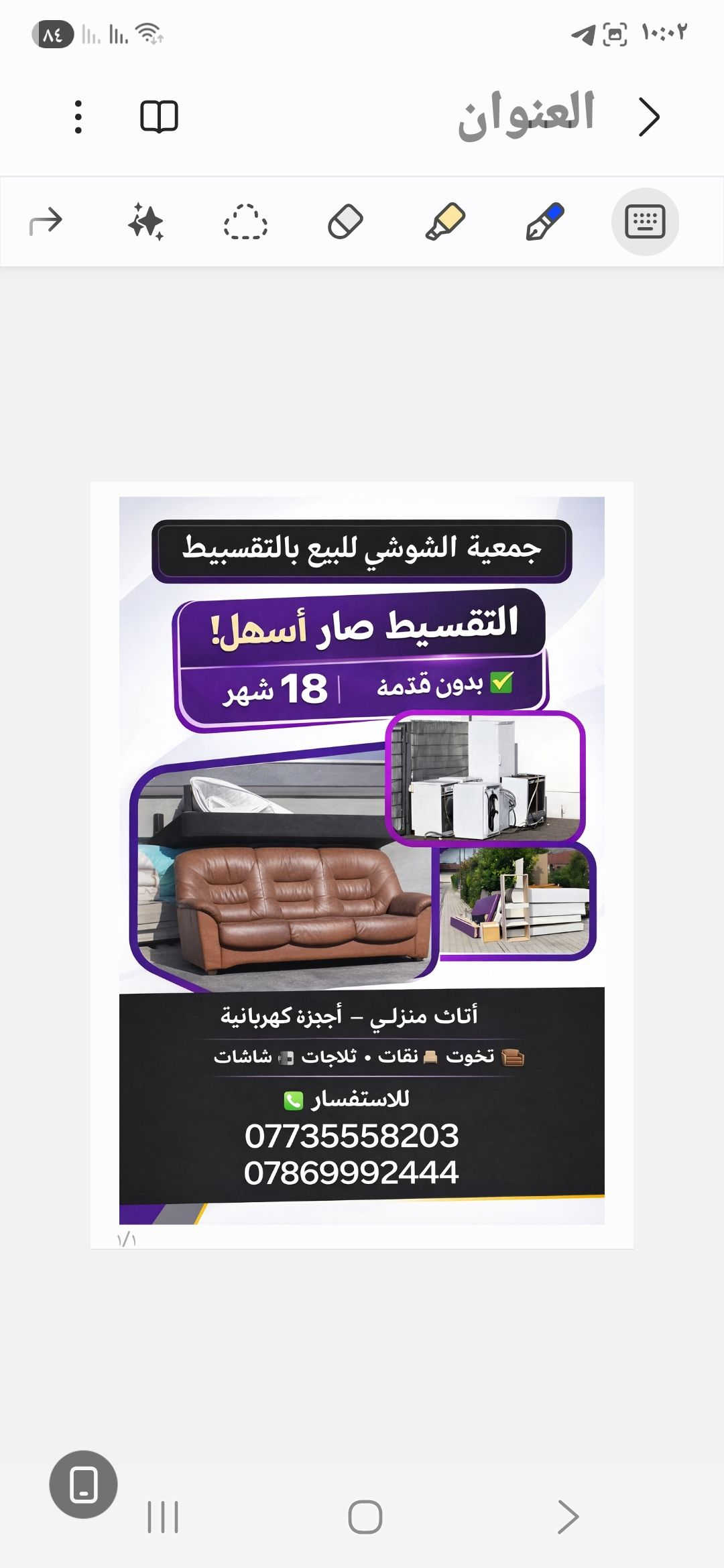The width and height of the screenshot is (724, 1568).
Task: Open the sparkle AI assist tool
Action: click(x=146, y=222)
